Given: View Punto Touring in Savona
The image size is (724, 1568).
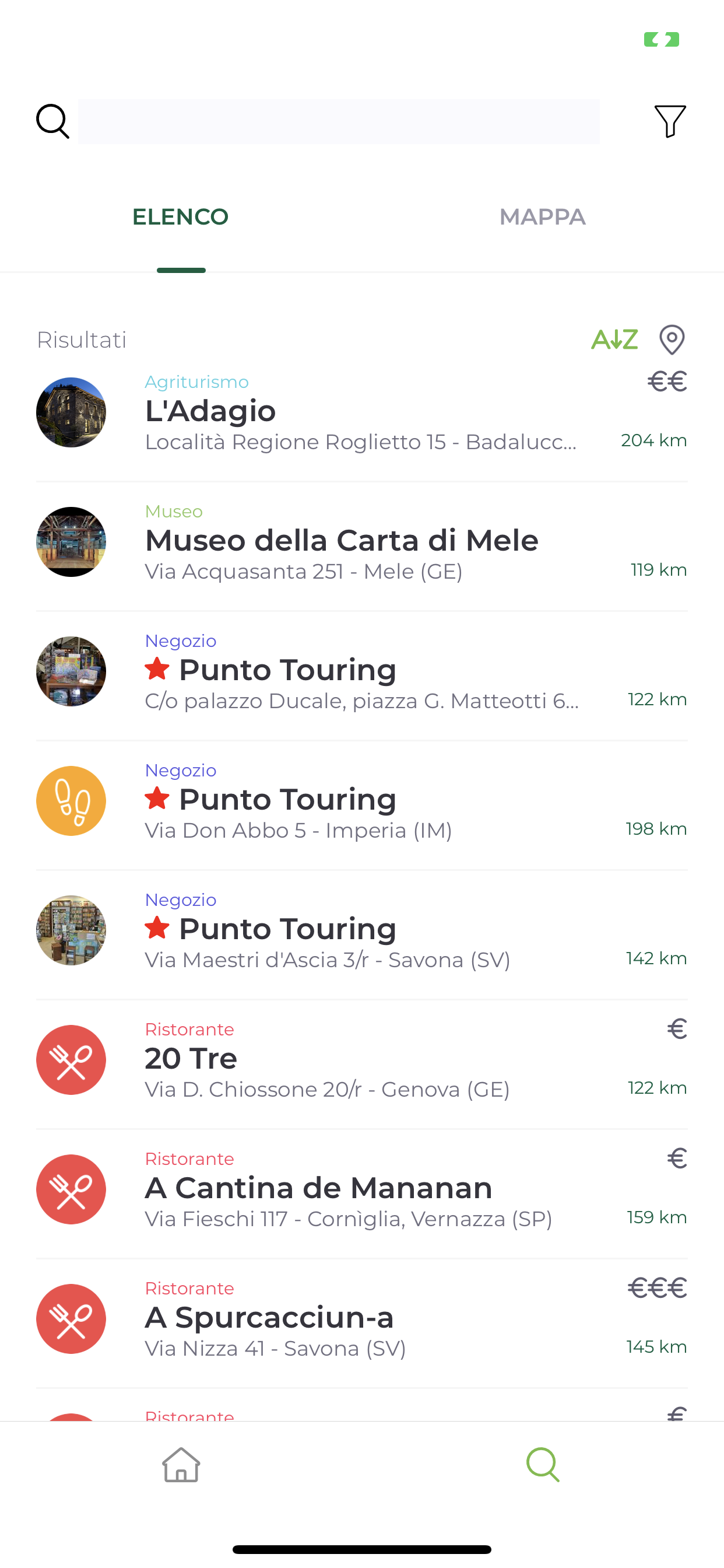Looking at the screenshot, I should 361,930.
